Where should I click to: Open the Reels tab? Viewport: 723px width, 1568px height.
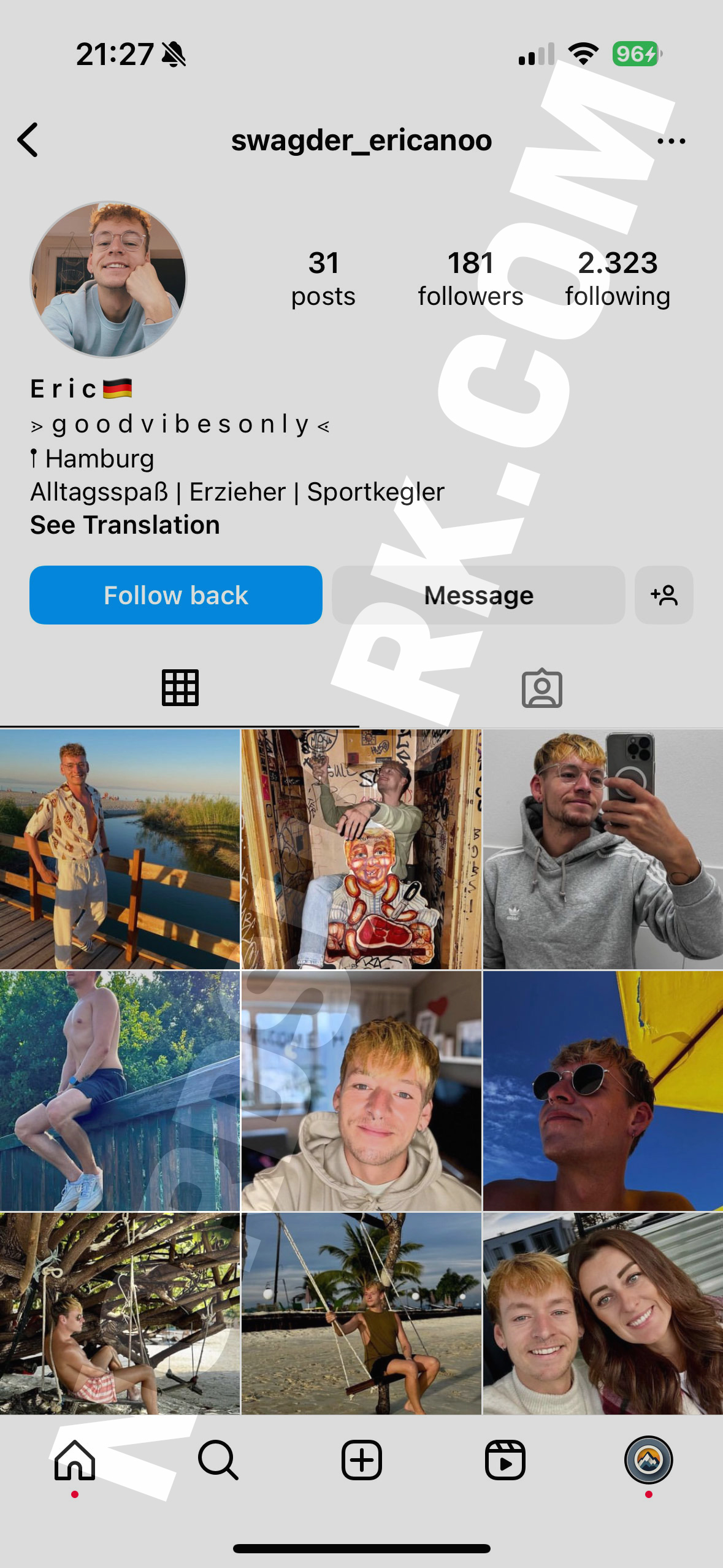click(505, 1460)
